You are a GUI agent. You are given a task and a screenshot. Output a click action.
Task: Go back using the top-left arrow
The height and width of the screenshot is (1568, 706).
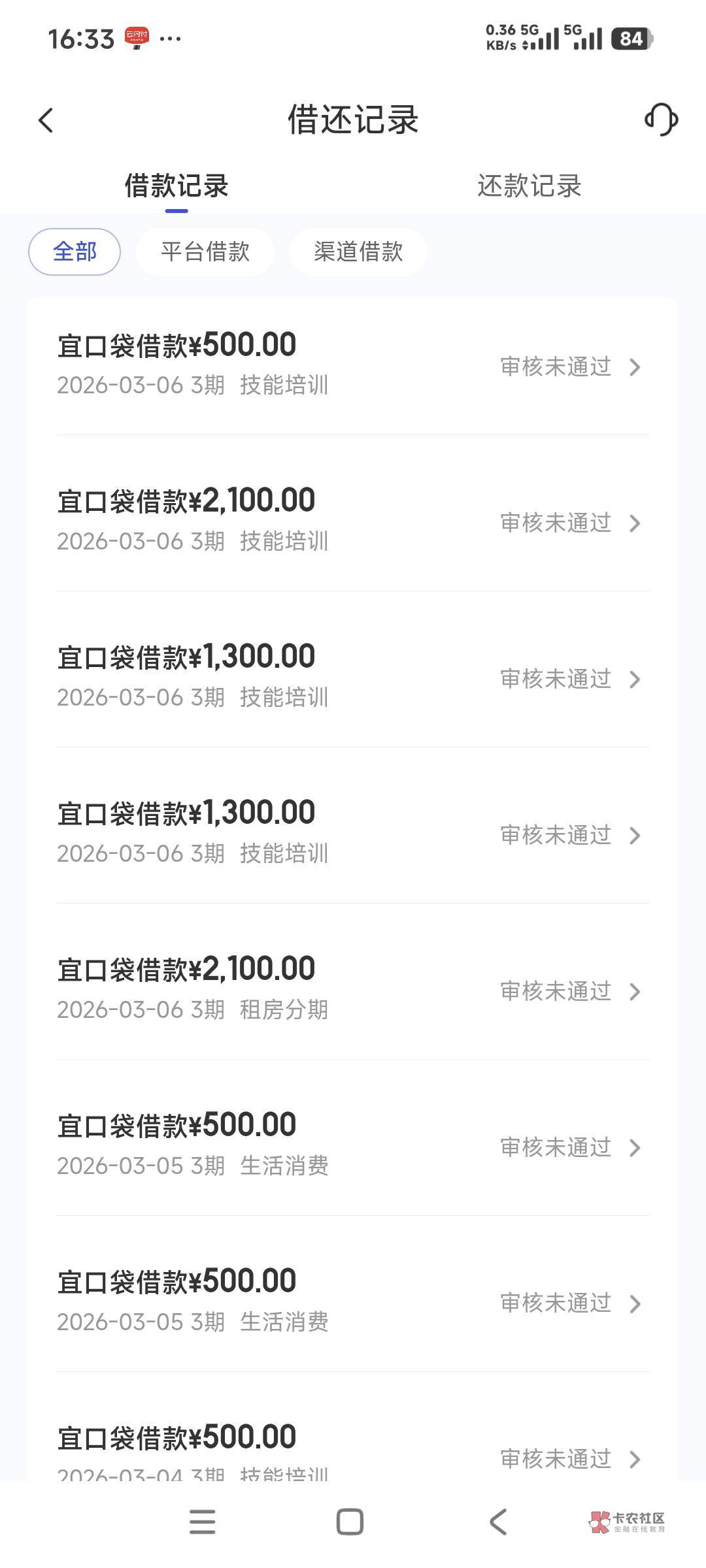coord(46,120)
